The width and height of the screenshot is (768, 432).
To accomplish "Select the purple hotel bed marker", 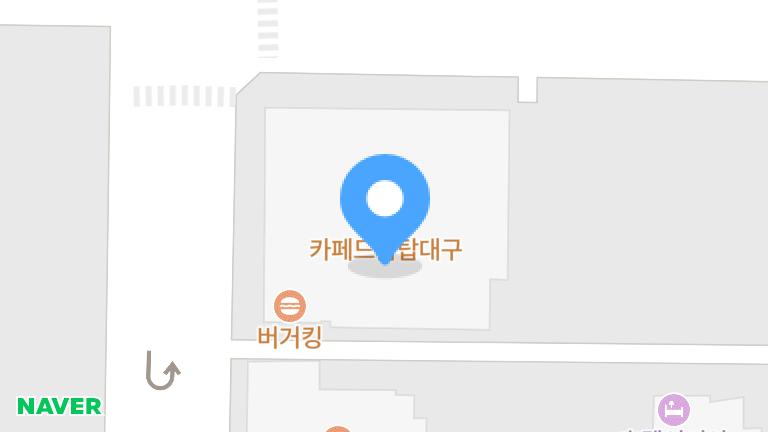I will pos(674,410).
